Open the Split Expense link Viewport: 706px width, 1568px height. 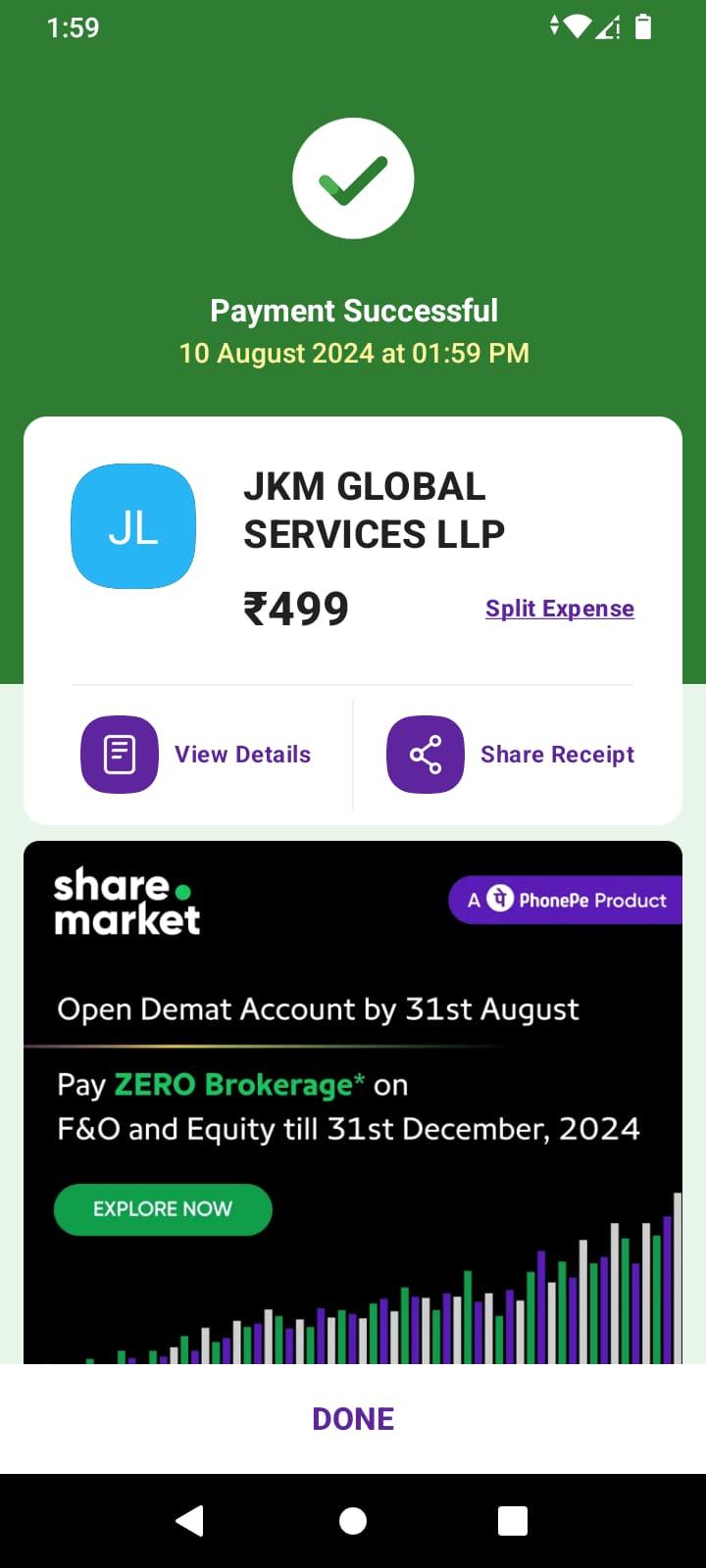click(559, 609)
